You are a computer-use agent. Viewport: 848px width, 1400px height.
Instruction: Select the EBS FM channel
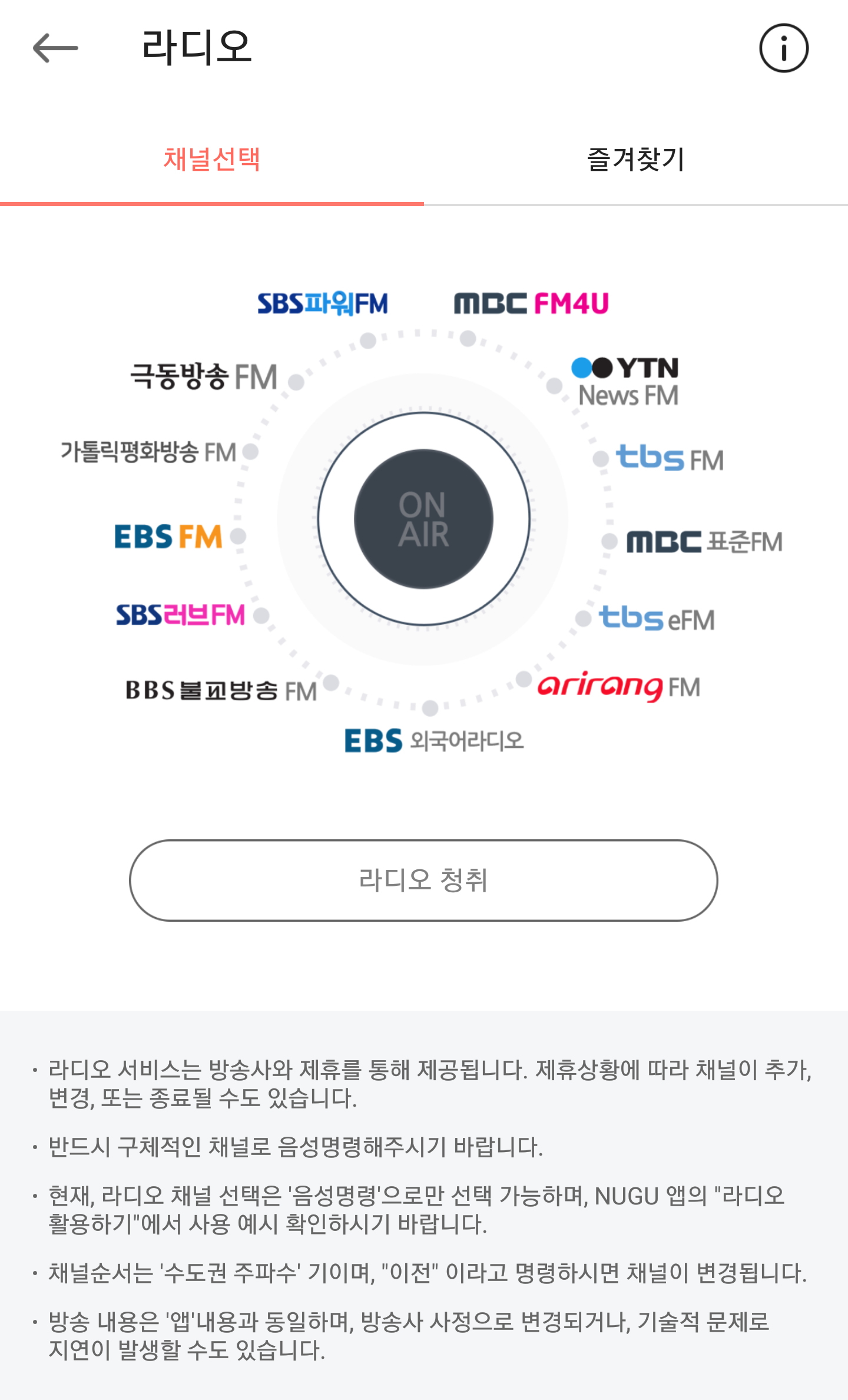[x=168, y=537]
